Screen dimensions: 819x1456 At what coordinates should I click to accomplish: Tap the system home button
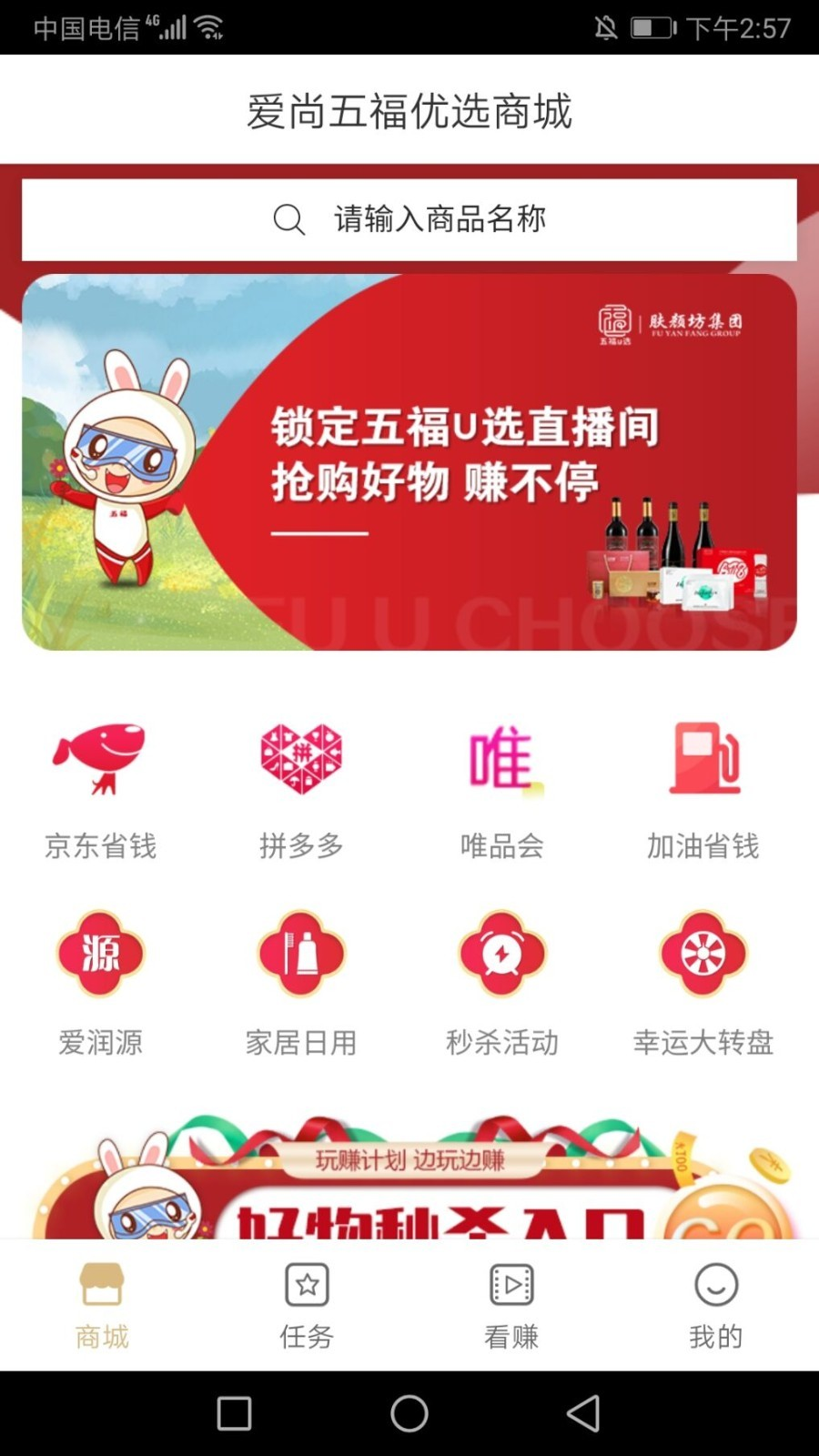coord(409,1413)
